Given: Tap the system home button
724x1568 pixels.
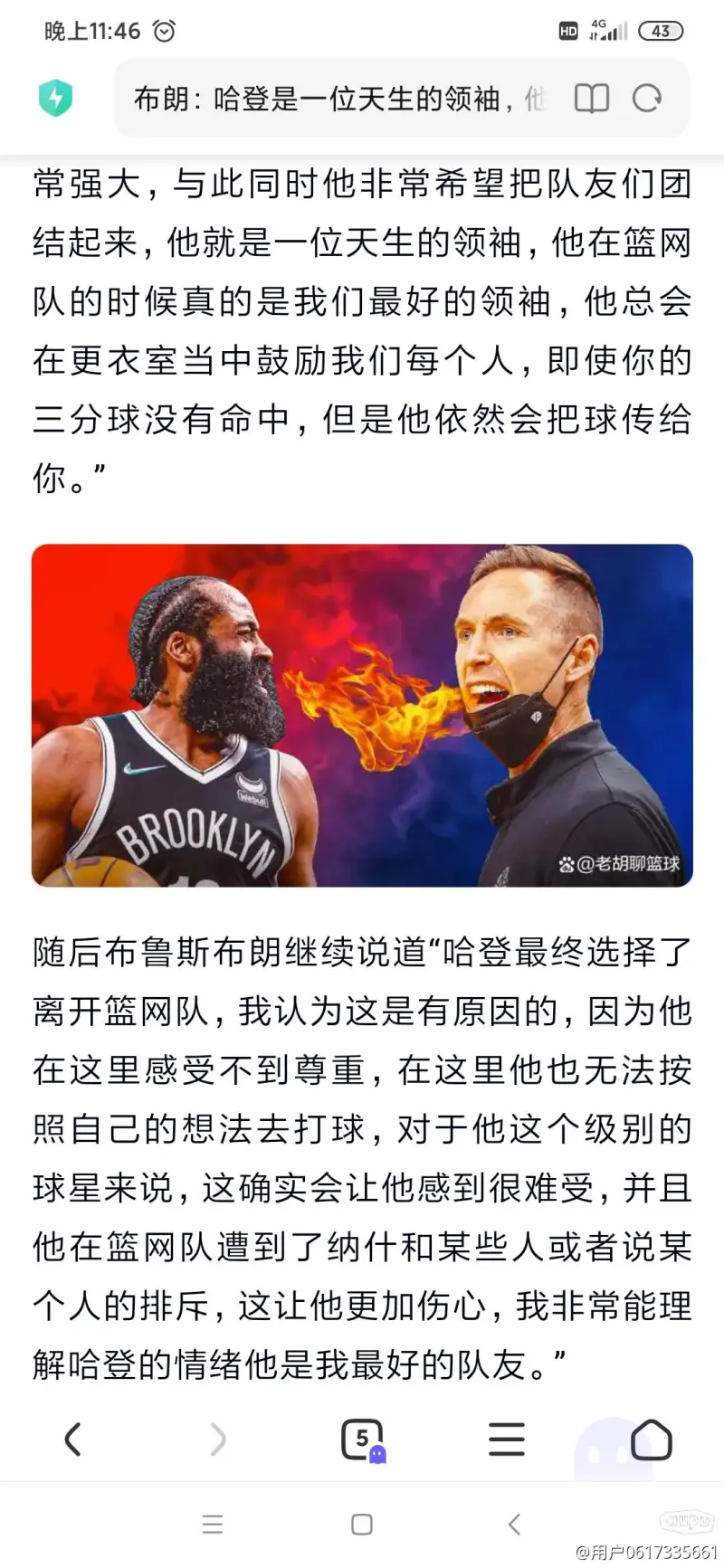Looking at the screenshot, I should (x=362, y=1525).
